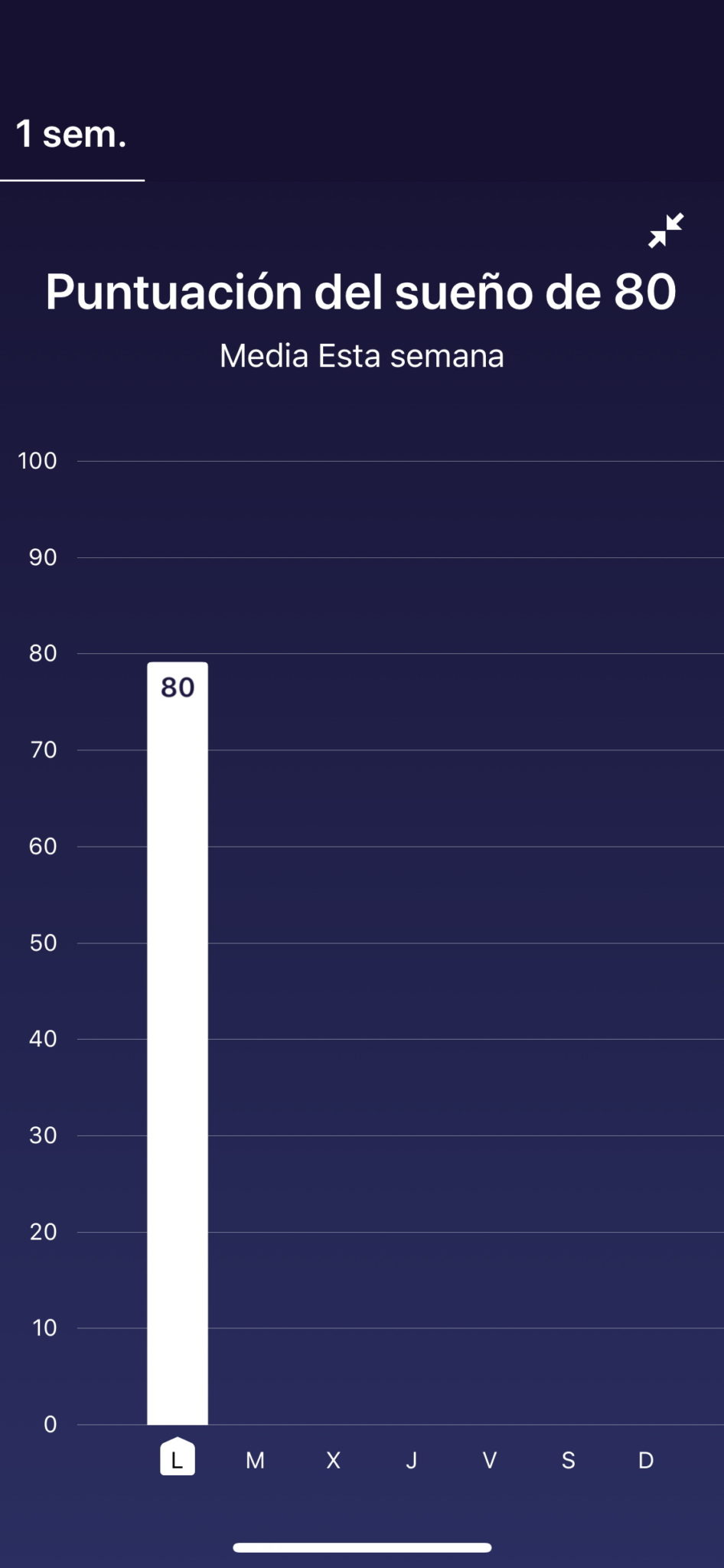Pick day J on the chart

pos(412,1461)
